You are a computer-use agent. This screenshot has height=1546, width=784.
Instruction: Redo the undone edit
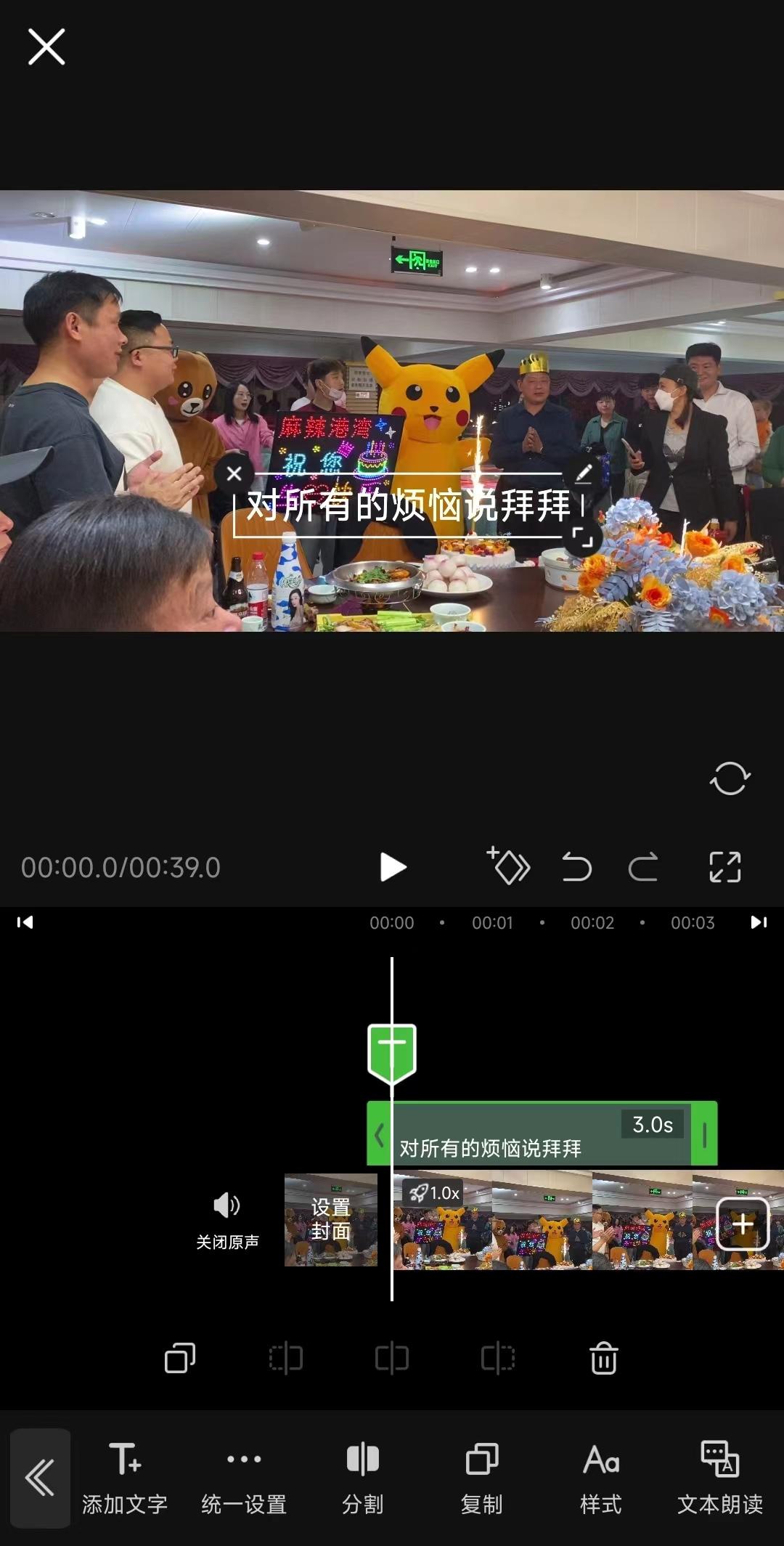click(643, 866)
